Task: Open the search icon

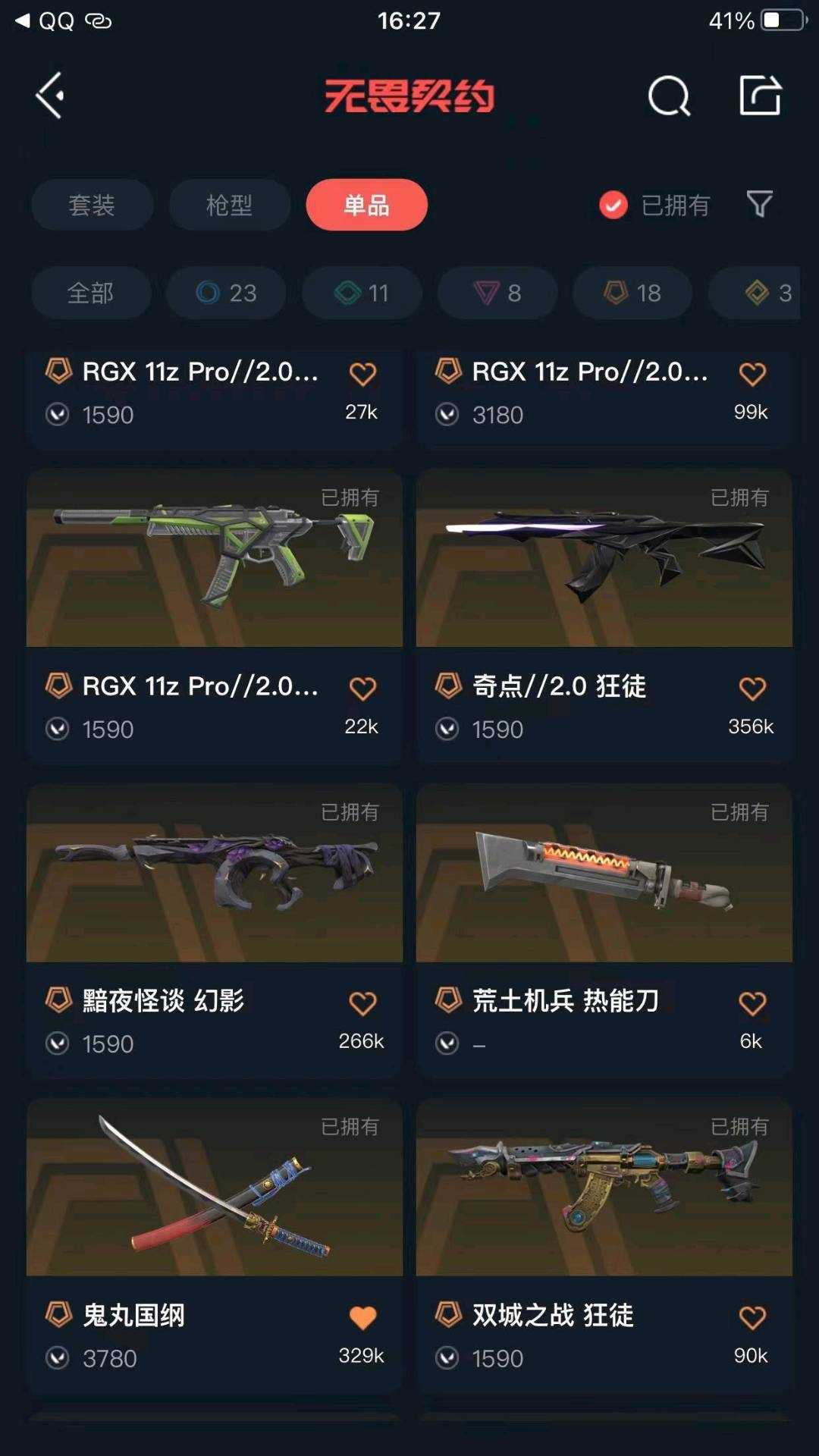Action: [x=669, y=96]
